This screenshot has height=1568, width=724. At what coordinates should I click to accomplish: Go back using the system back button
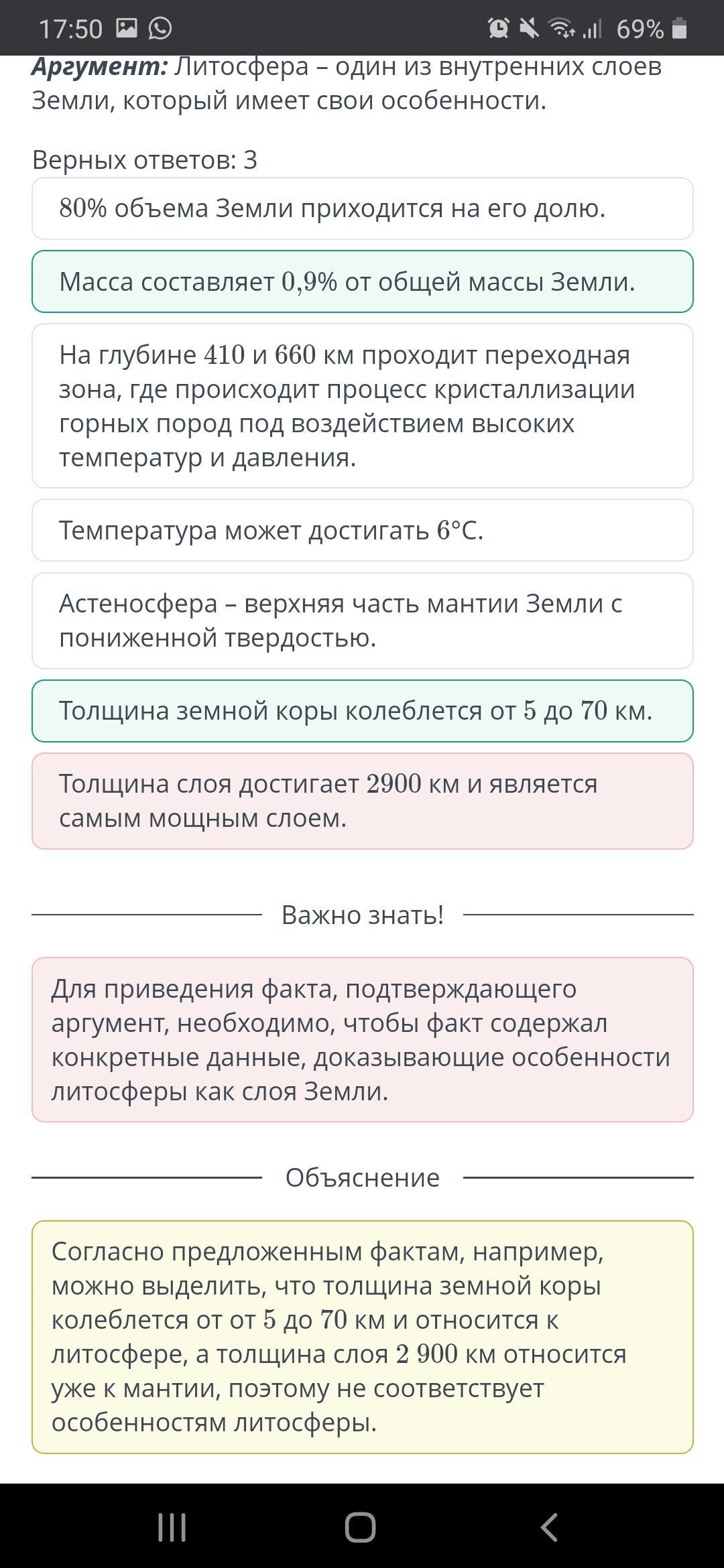(549, 1527)
